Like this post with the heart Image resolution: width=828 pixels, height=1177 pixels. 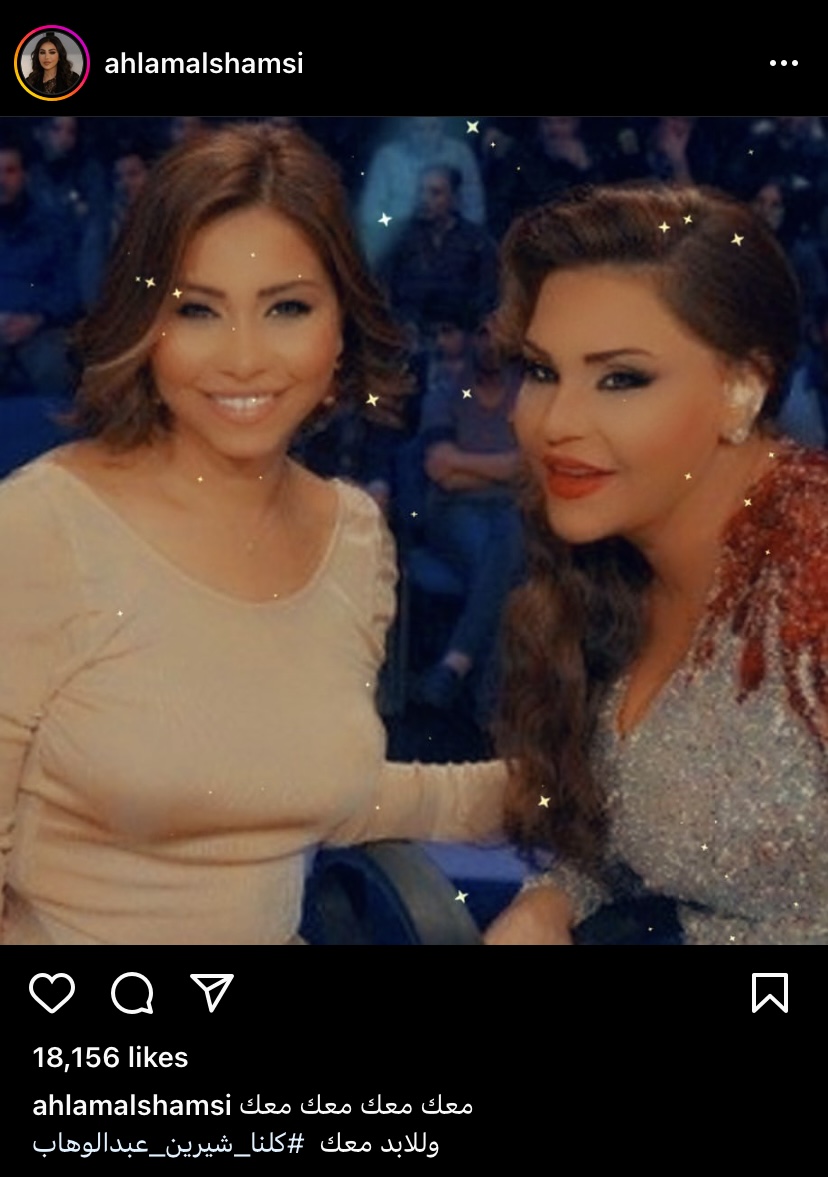52,993
